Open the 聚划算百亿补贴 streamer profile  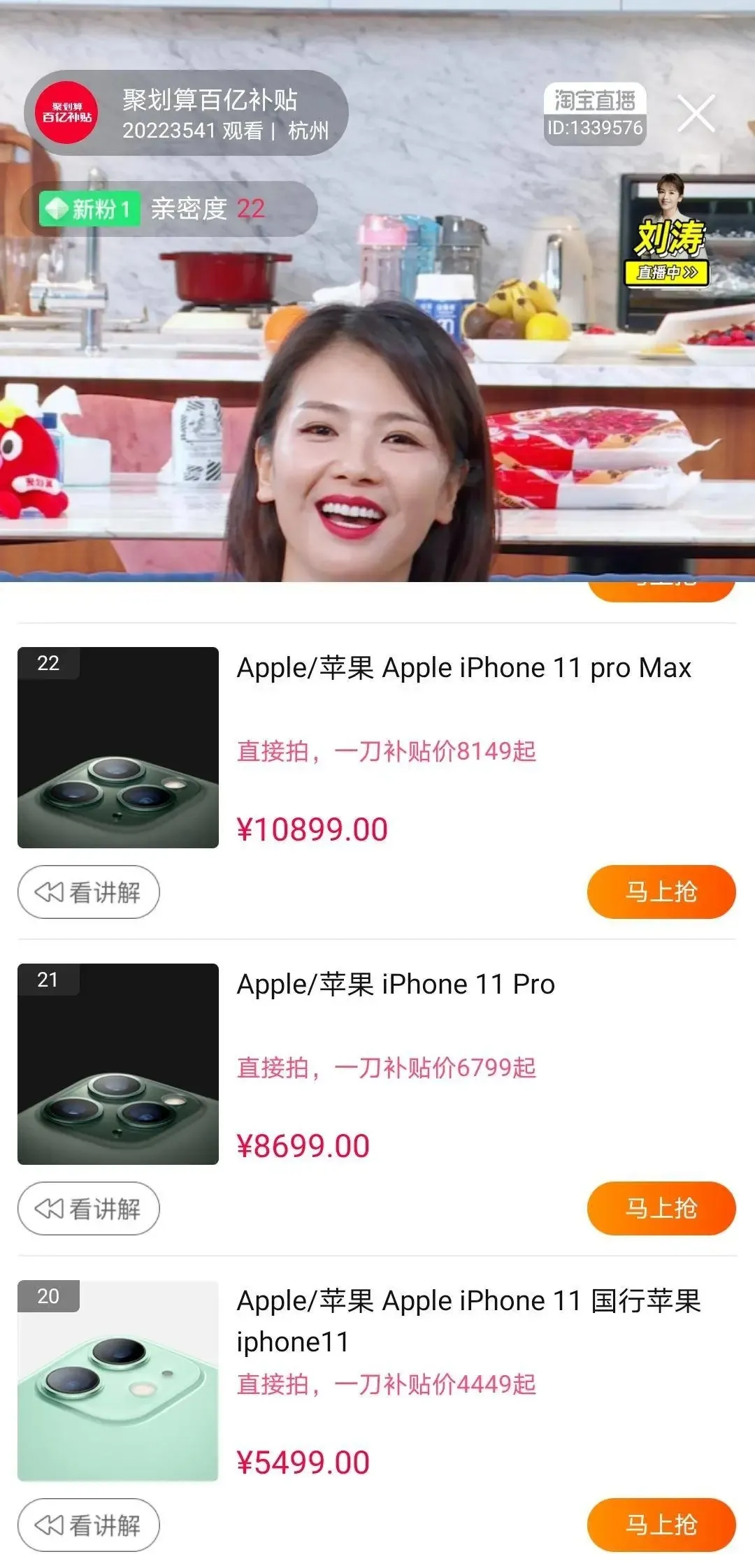pos(67,112)
